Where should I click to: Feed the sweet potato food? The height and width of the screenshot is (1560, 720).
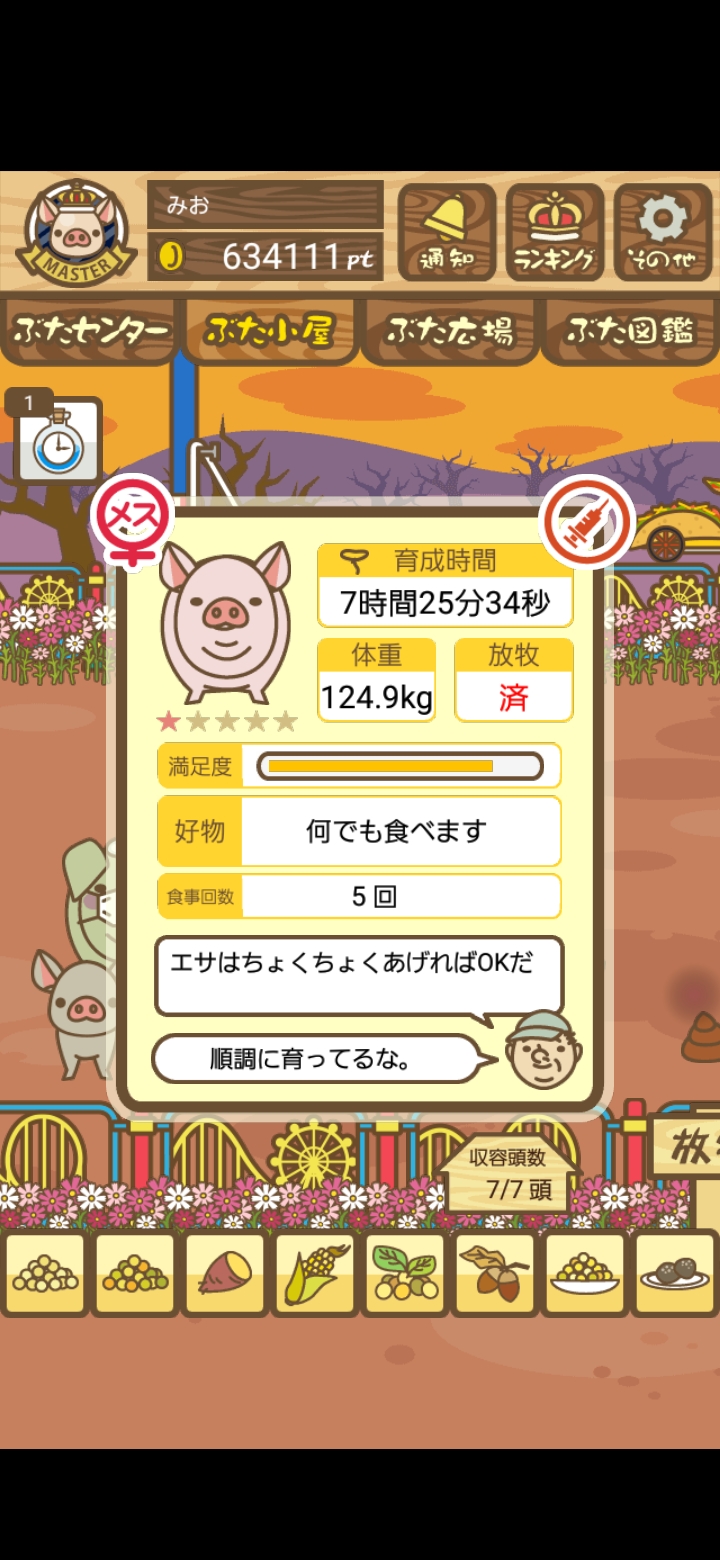[x=224, y=1273]
